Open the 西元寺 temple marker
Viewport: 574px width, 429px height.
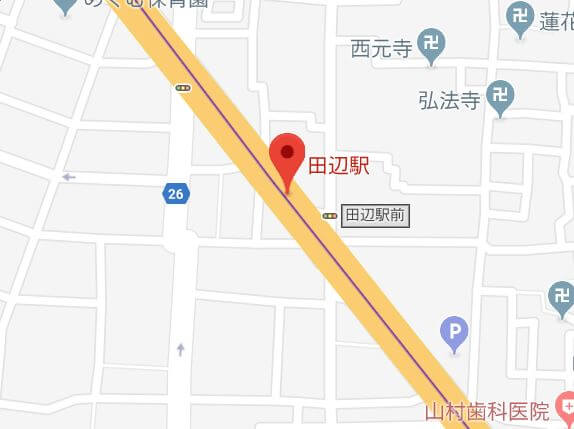[x=431, y=47]
